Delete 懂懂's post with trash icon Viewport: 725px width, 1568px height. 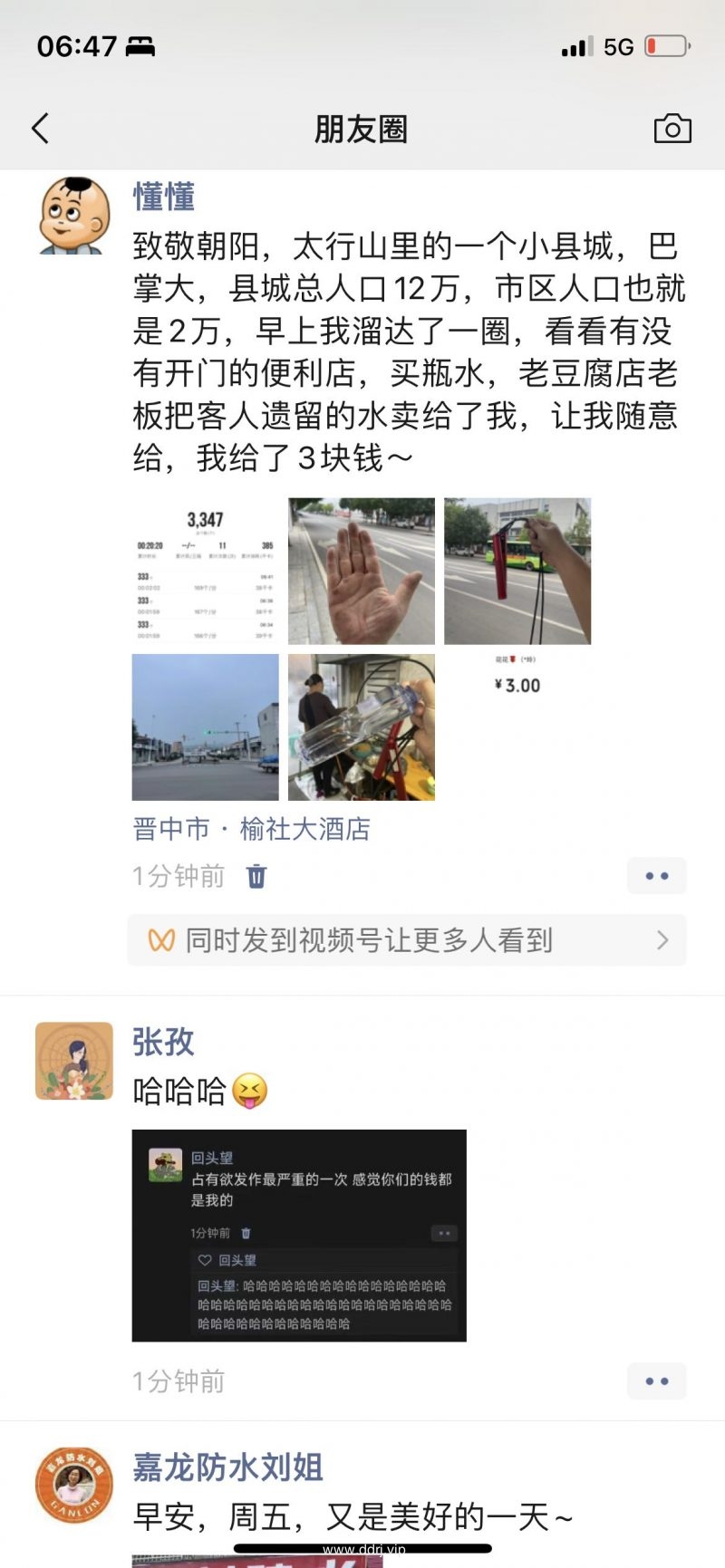(256, 876)
